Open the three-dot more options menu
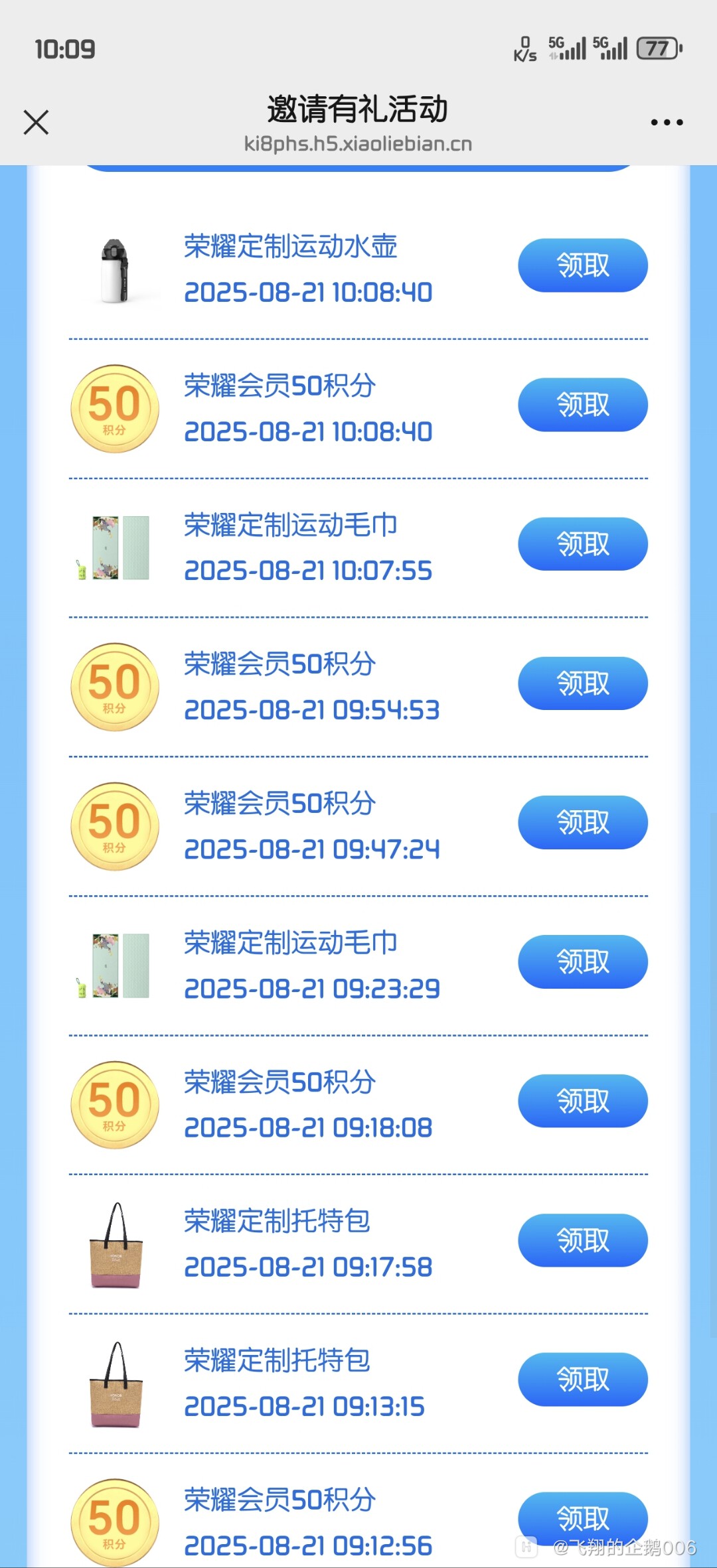Image resolution: width=717 pixels, height=1568 pixels. tap(668, 121)
